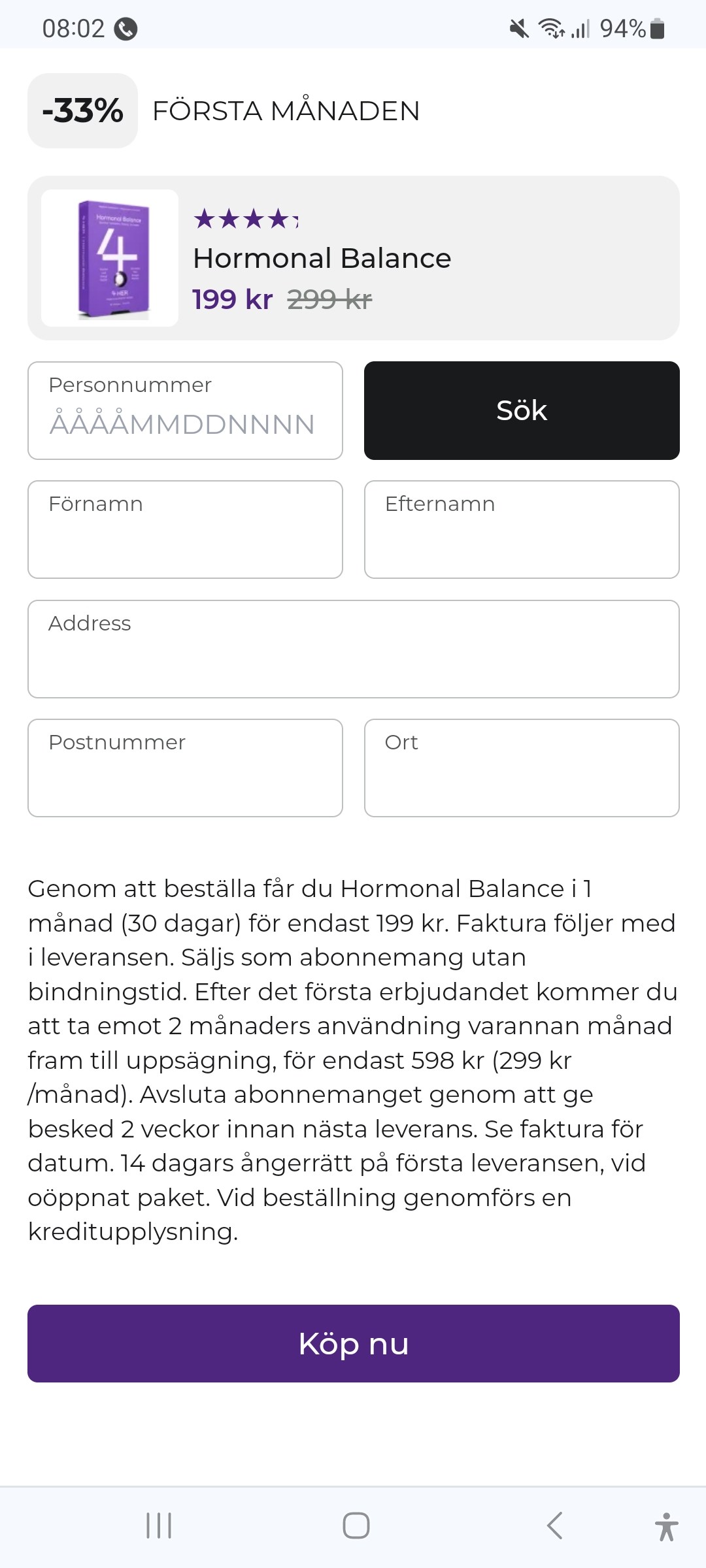Focus the Postnummer field
This screenshot has width=706, height=1568.
[x=185, y=768]
